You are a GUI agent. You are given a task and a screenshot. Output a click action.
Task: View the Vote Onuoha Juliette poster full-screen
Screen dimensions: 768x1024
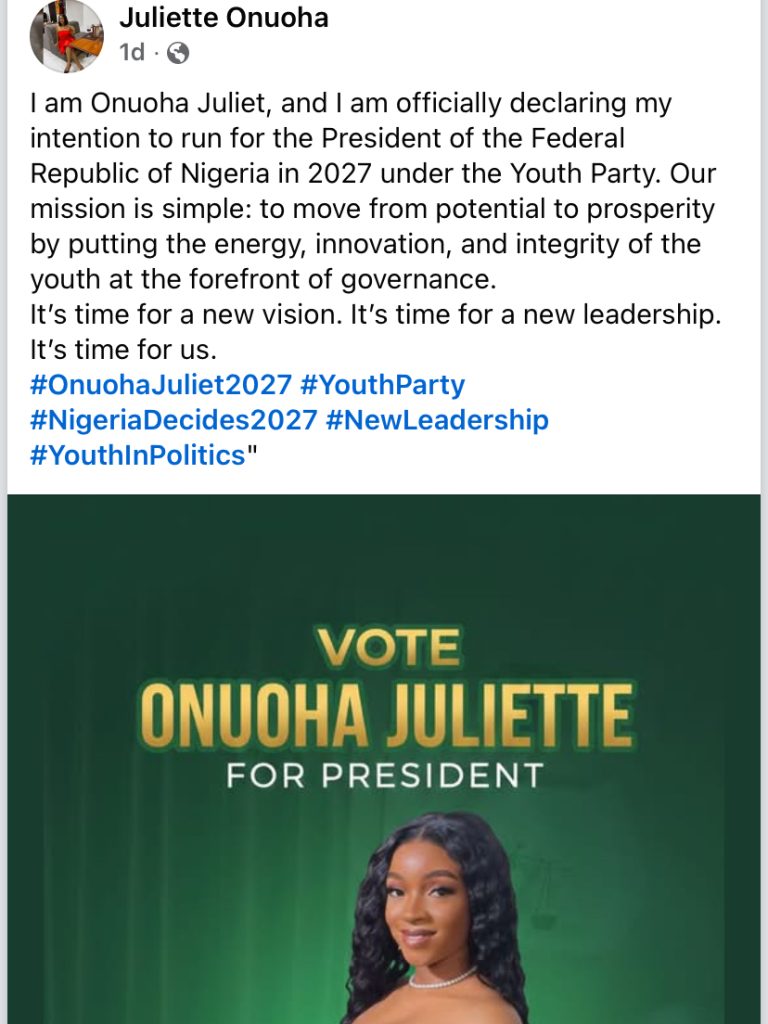tap(384, 760)
